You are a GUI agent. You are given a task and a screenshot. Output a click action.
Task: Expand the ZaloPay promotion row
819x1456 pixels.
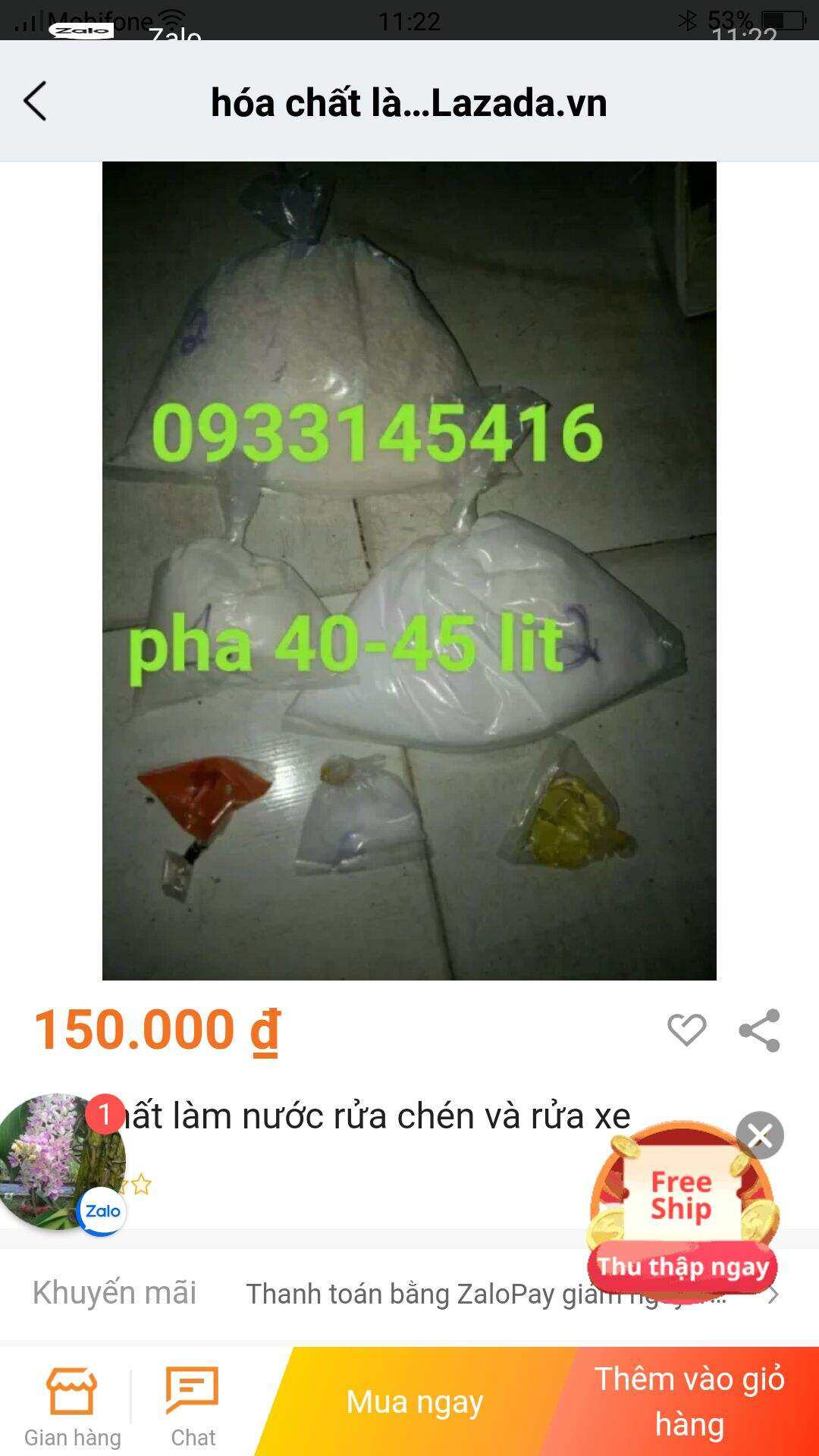772,1294
